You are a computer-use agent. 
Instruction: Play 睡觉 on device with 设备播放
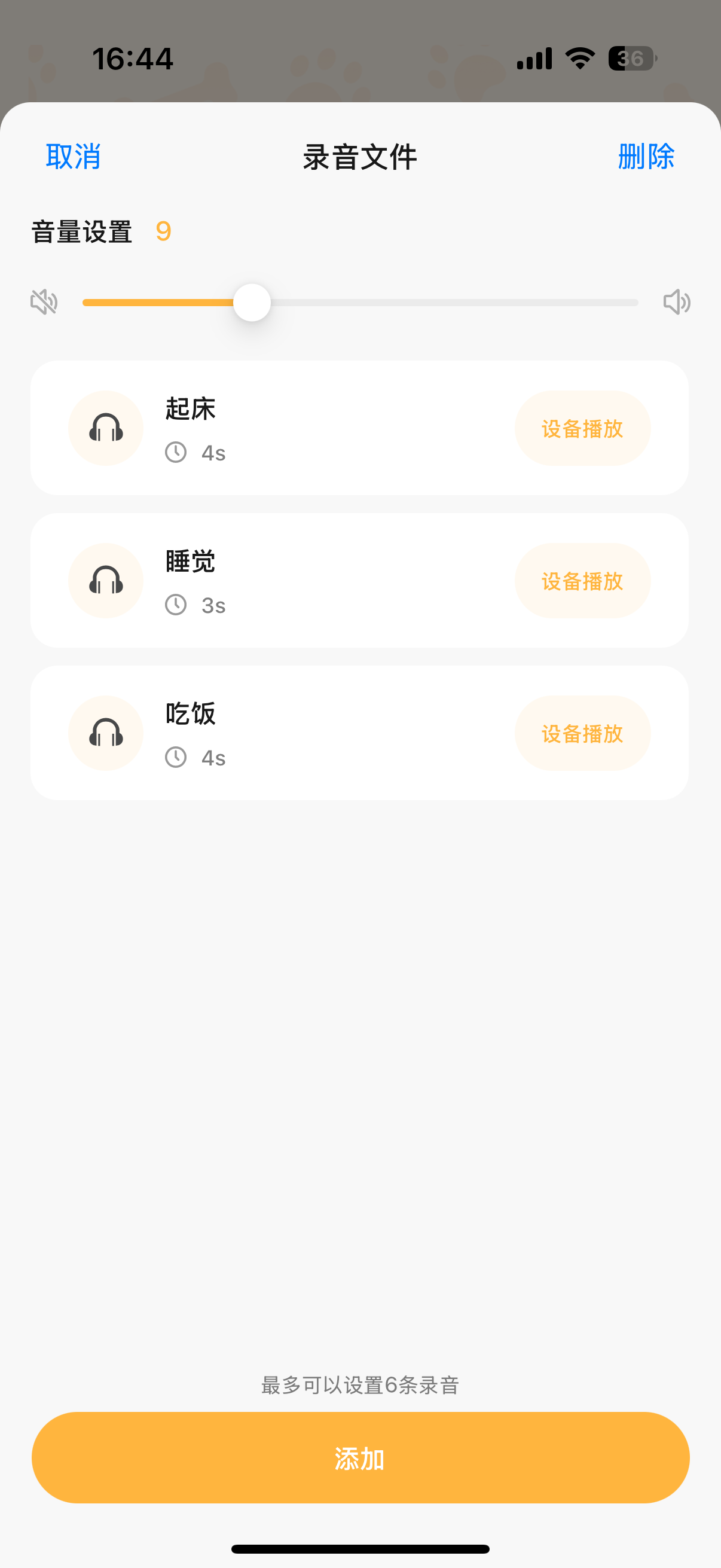click(x=582, y=581)
